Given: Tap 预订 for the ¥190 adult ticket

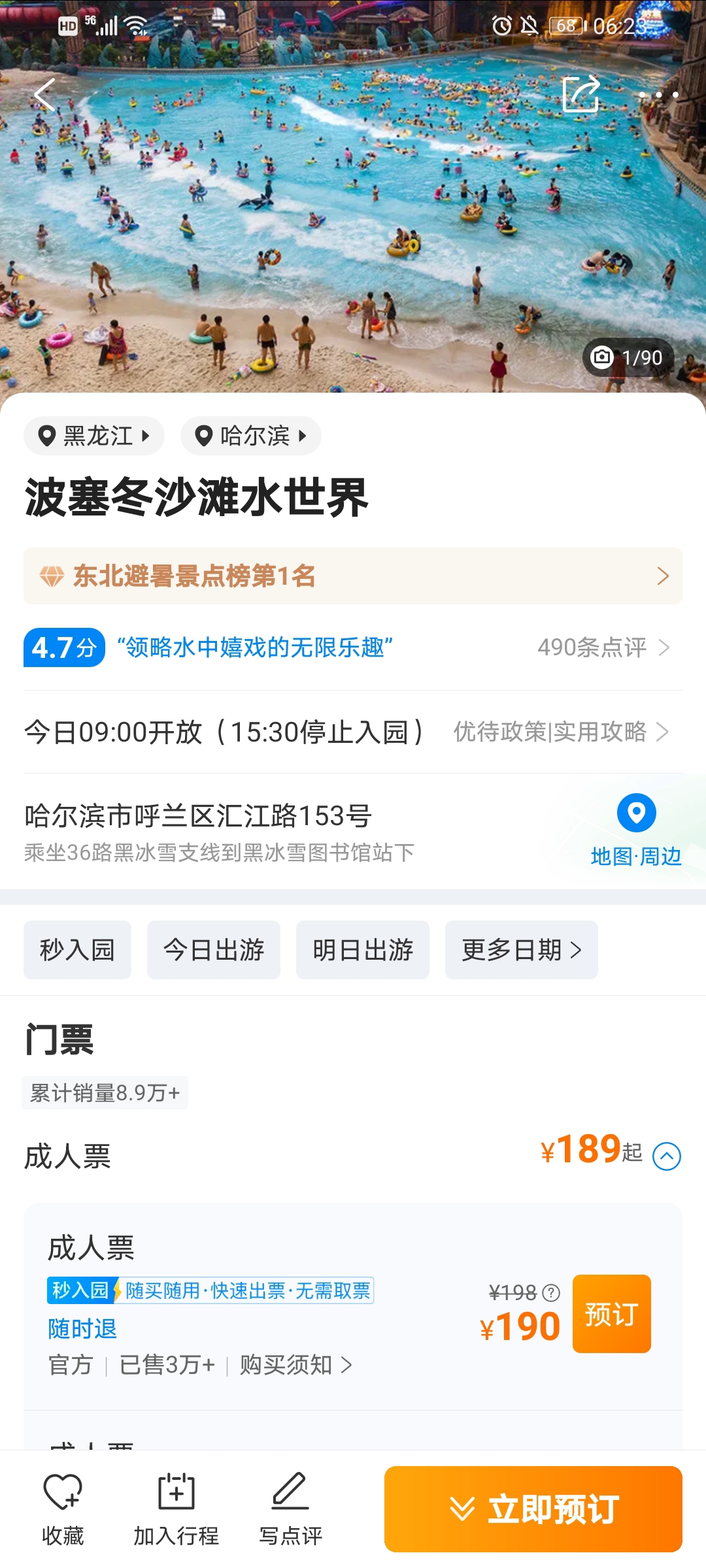Looking at the screenshot, I should (x=611, y=1314).
